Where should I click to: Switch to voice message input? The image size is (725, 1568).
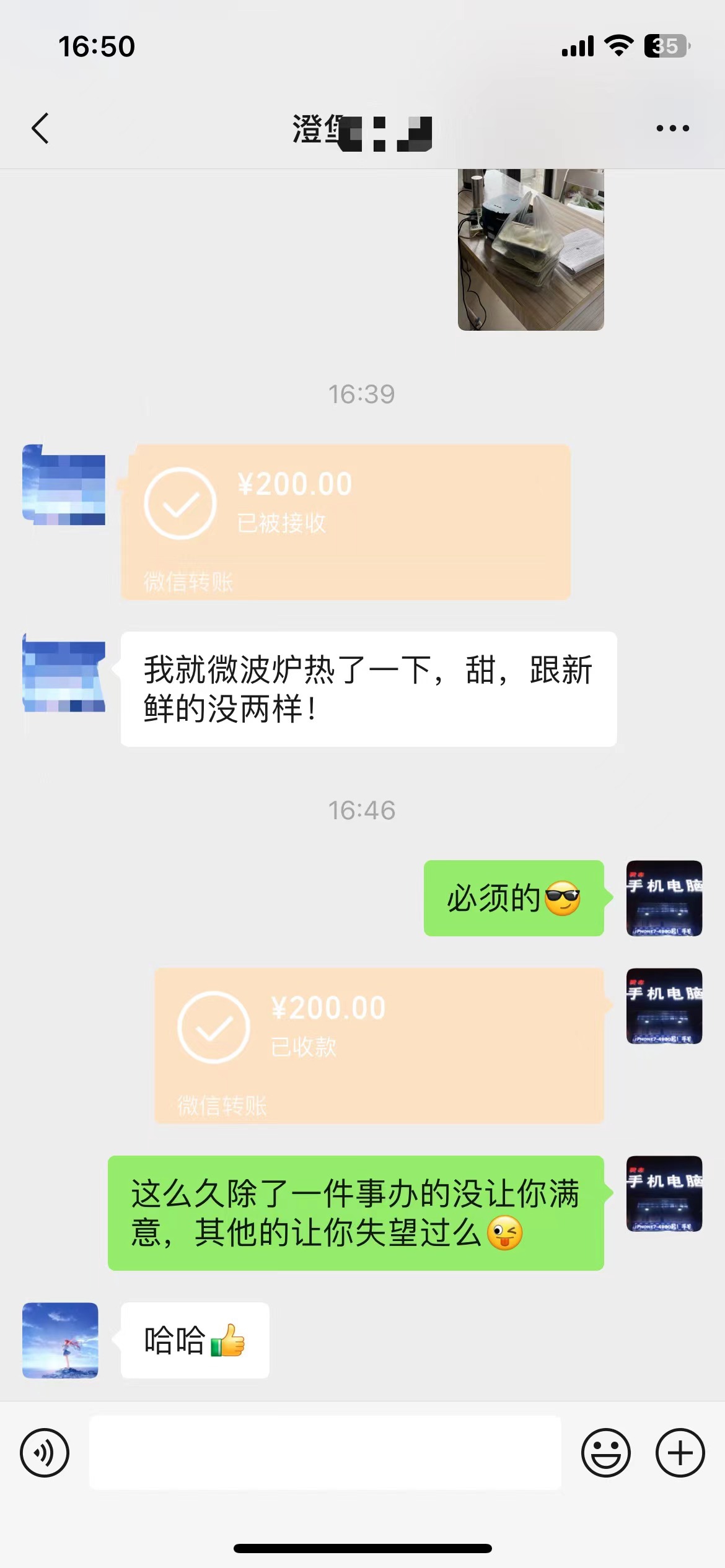tap(45, 1453)
